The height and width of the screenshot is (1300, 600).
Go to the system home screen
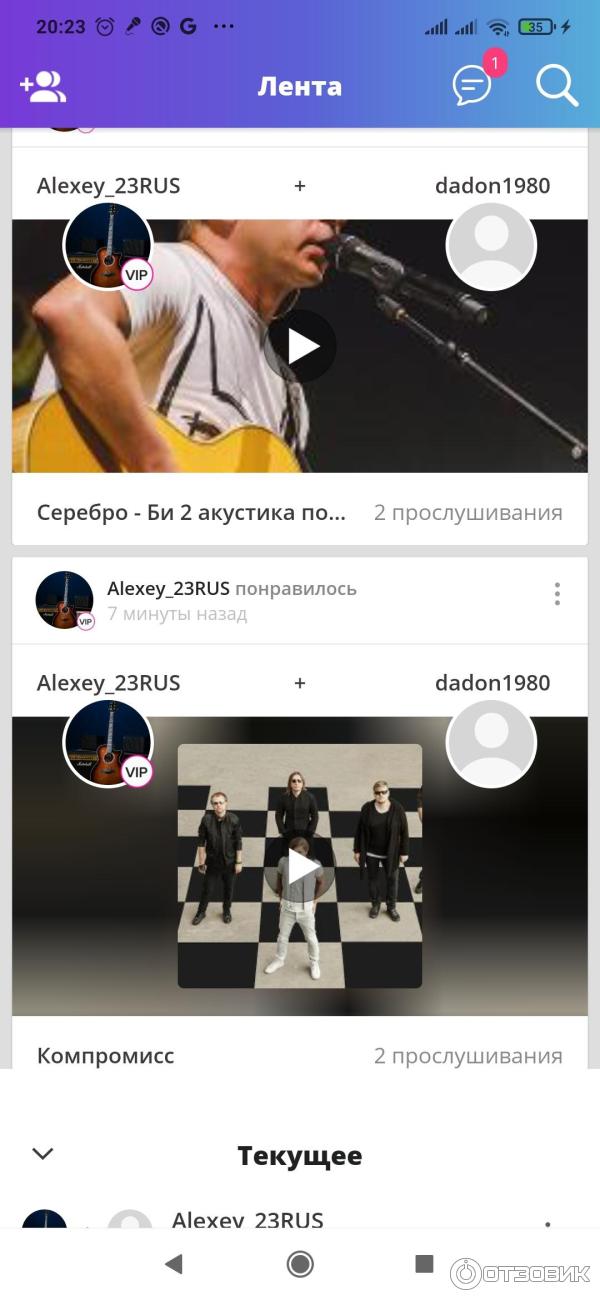(x=300, y=1264)
